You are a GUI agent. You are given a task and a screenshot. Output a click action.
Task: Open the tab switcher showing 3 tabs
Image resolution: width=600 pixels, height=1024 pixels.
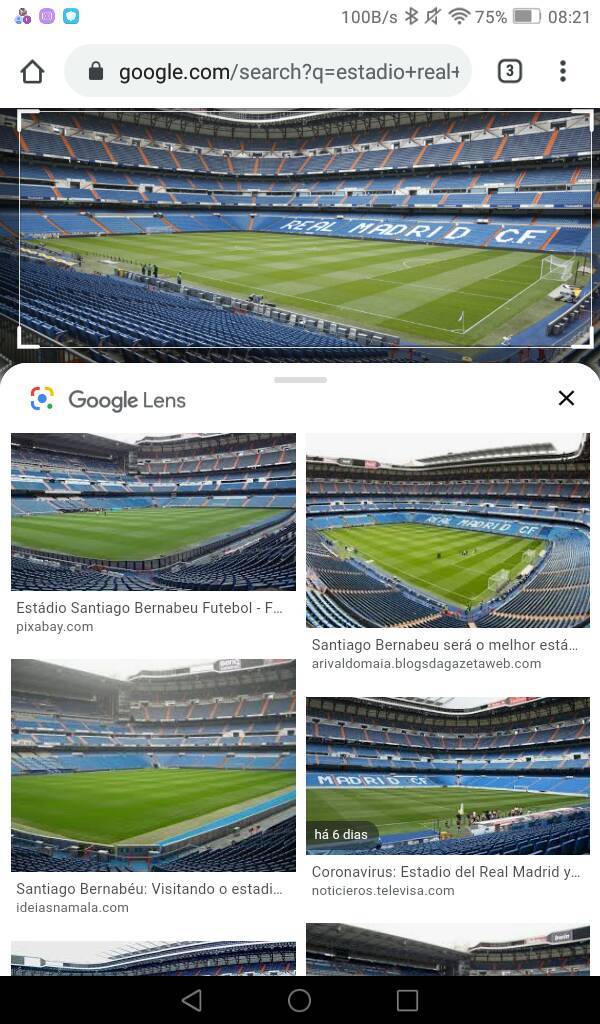click(509, 71)
